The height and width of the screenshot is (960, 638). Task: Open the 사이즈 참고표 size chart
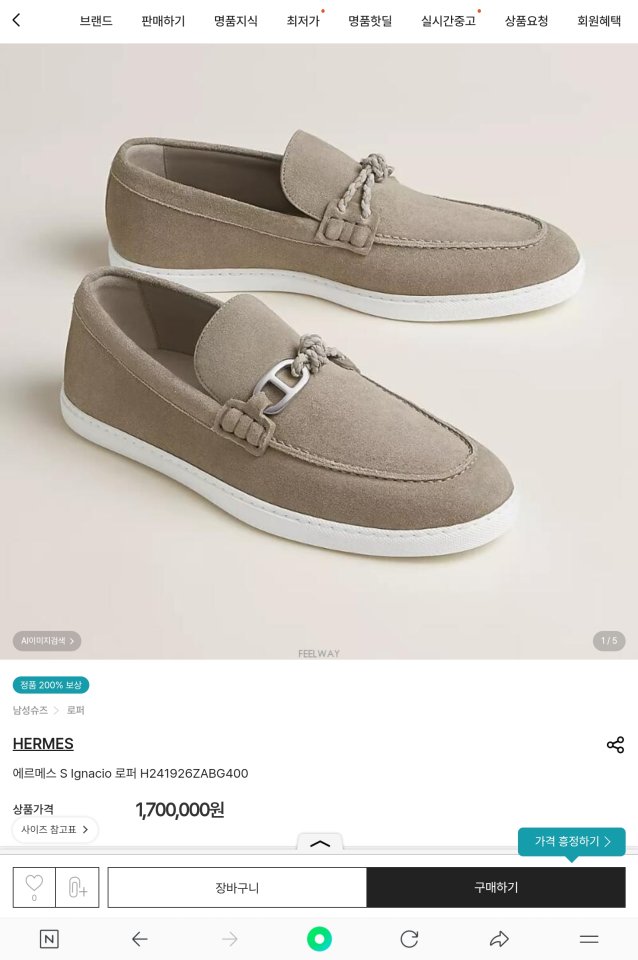coord(55,830)
